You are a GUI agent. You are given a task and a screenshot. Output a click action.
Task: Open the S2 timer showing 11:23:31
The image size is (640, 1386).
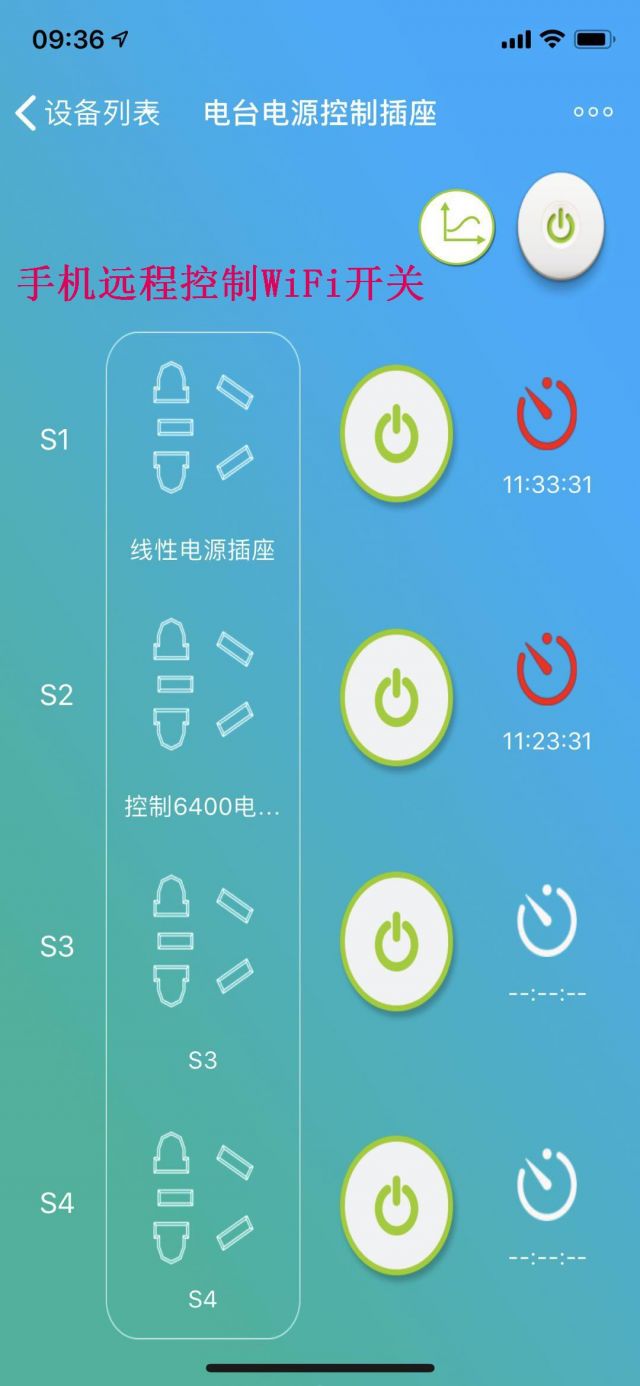[x=547, y=669]
